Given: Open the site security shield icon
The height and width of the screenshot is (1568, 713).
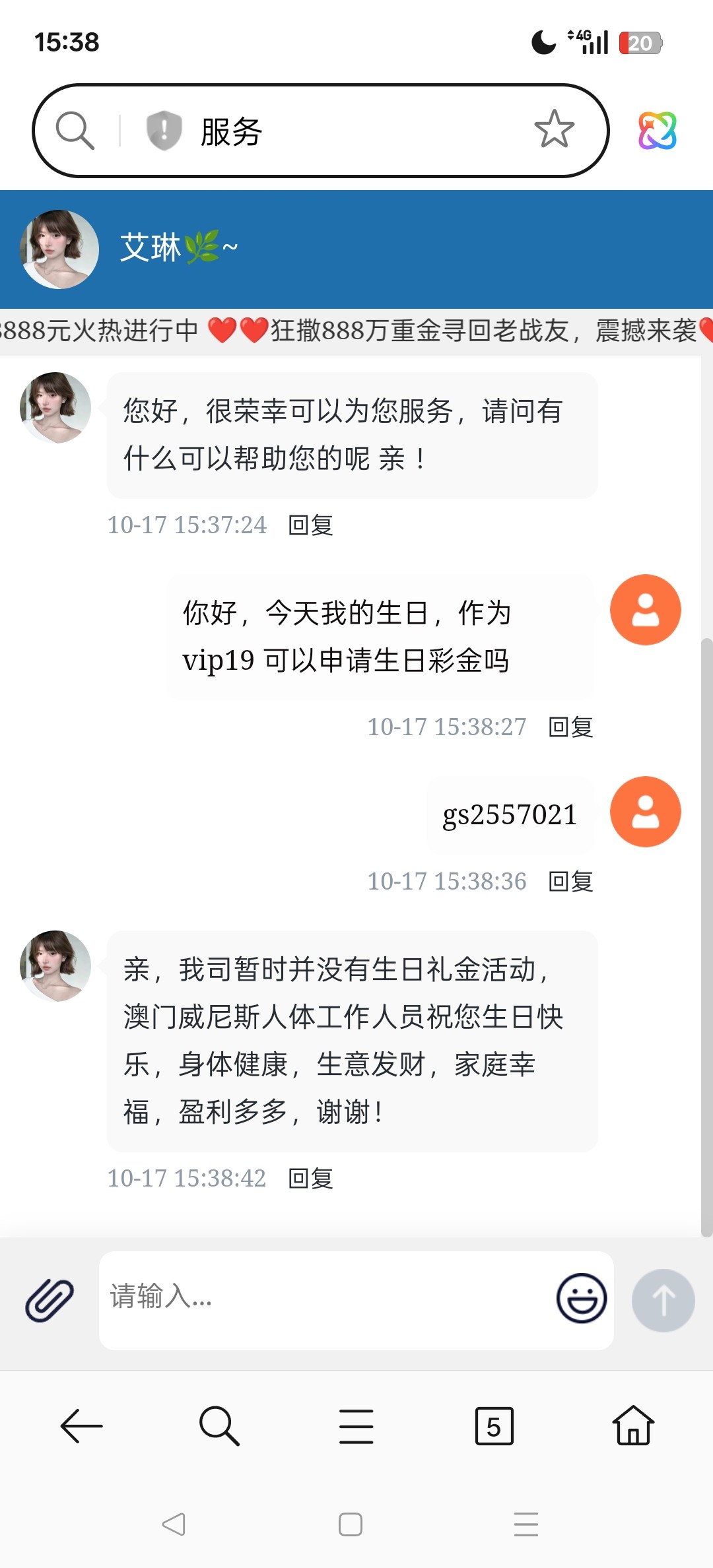Looking at the screenshot, I should tap(164, 130).
